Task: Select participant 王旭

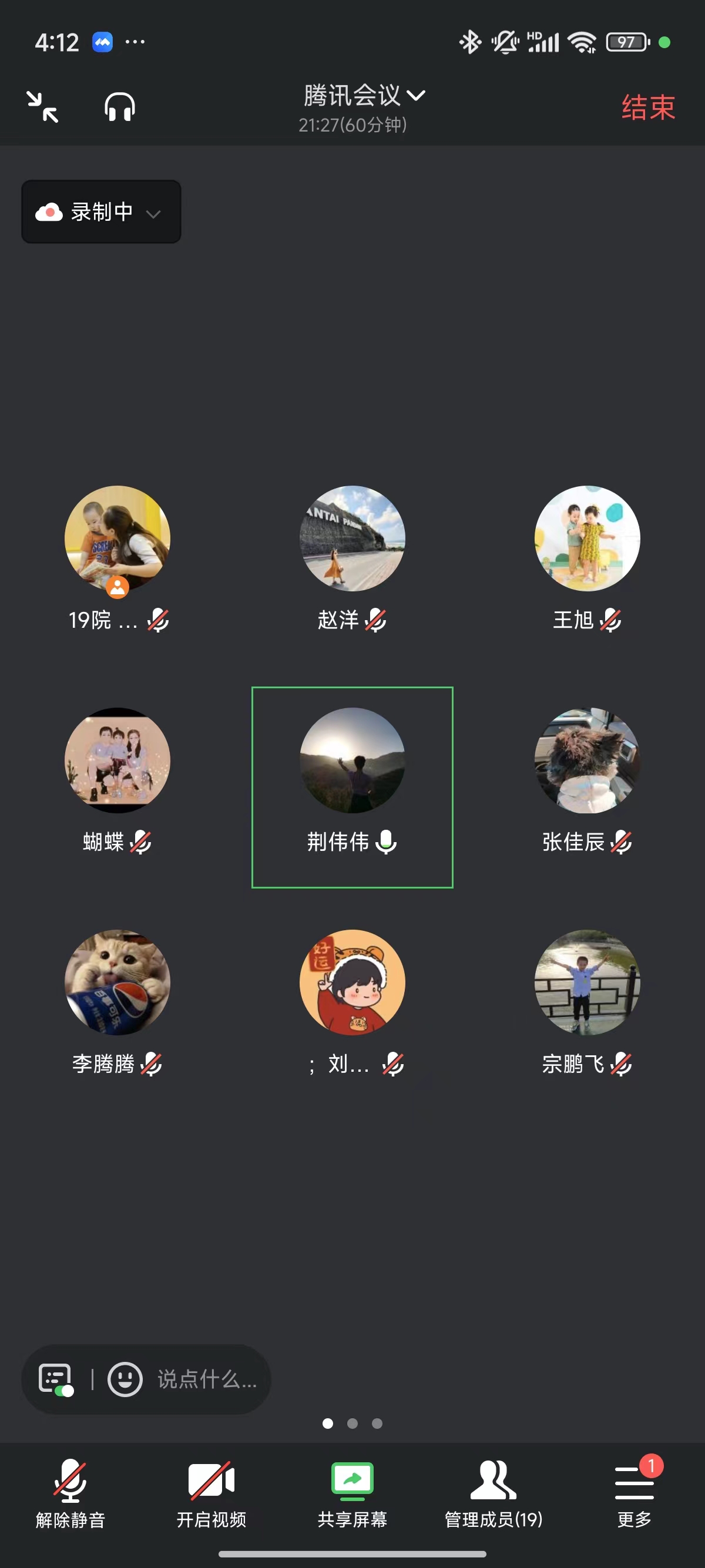Action: point(587,539)
